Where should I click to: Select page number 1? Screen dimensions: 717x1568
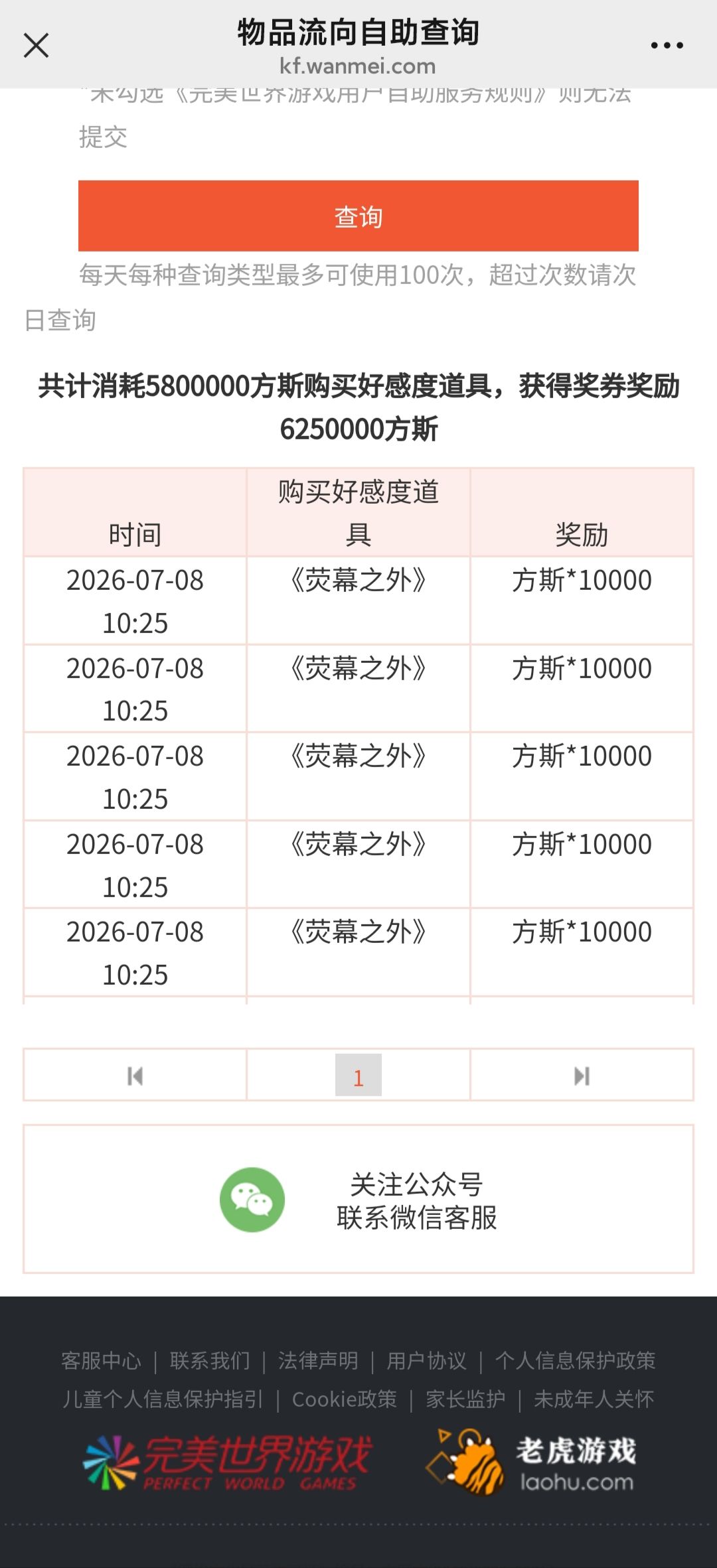click(358, 1076)
